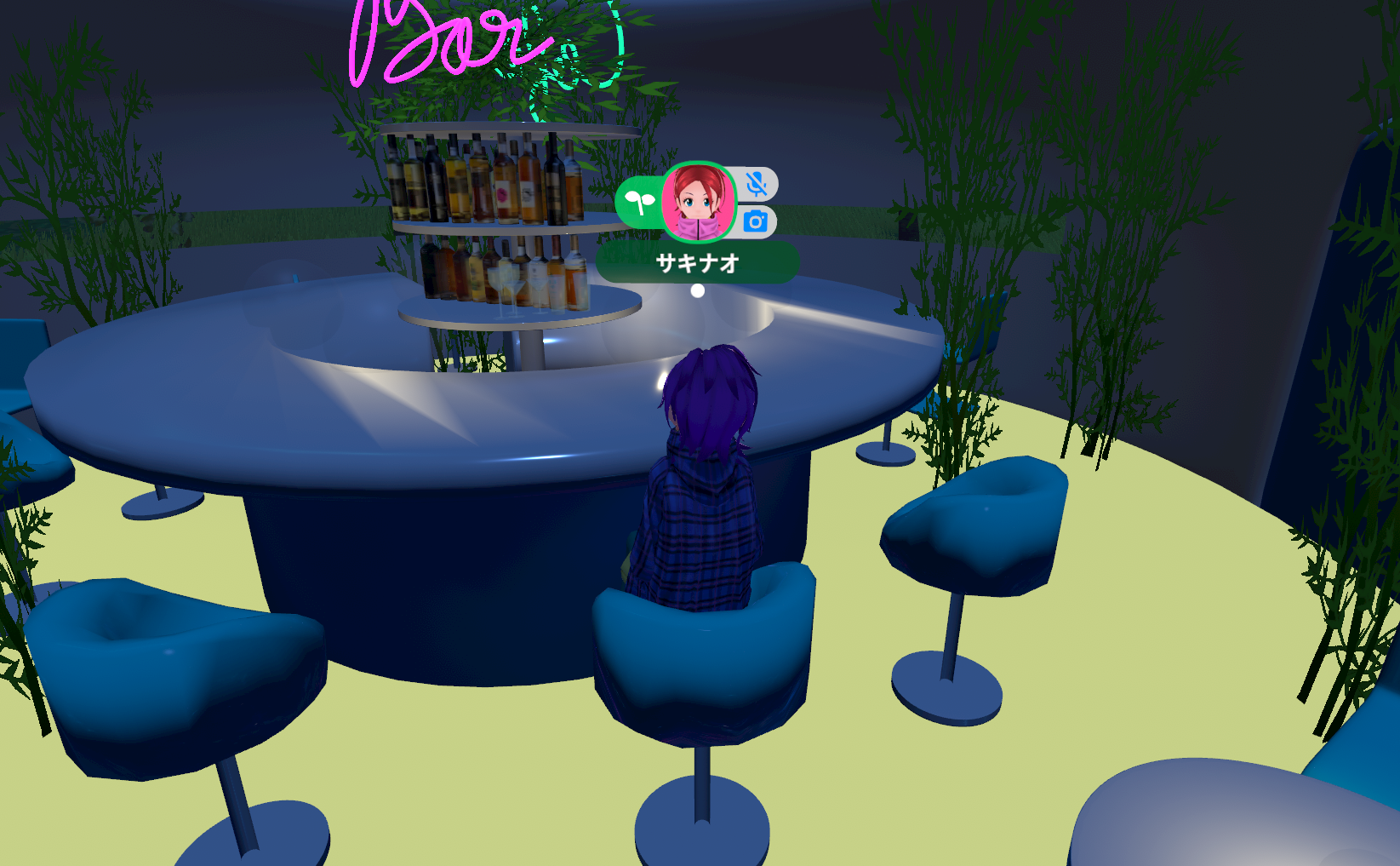This screenshot has width=1400, height=866.
Task: Tap the サキナオ avatar profile picture
Action: [698, 203]
